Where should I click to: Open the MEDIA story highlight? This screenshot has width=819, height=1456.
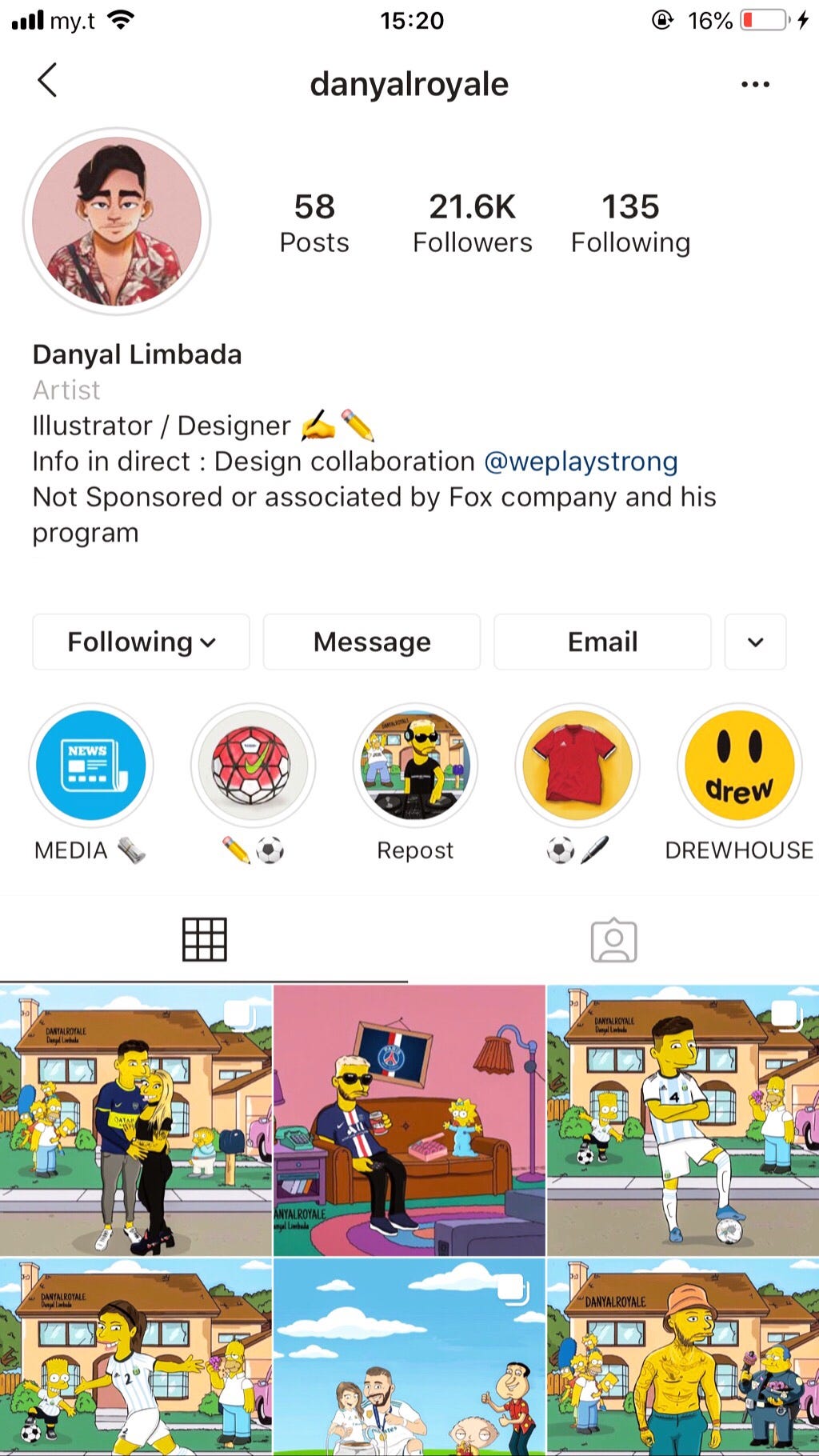tap(90, 766)
